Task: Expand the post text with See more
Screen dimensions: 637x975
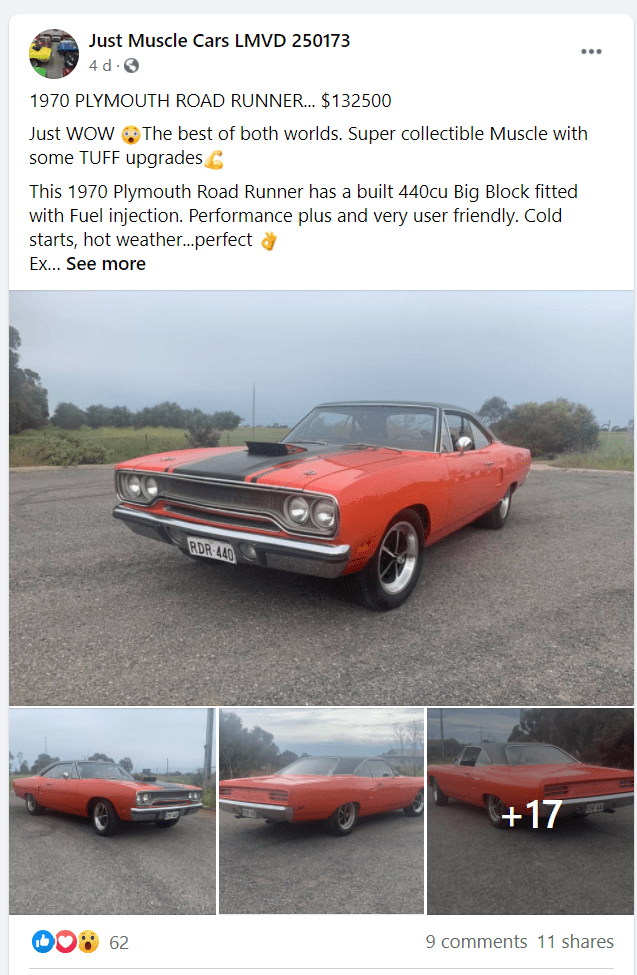Action: (x=106, y=264)
